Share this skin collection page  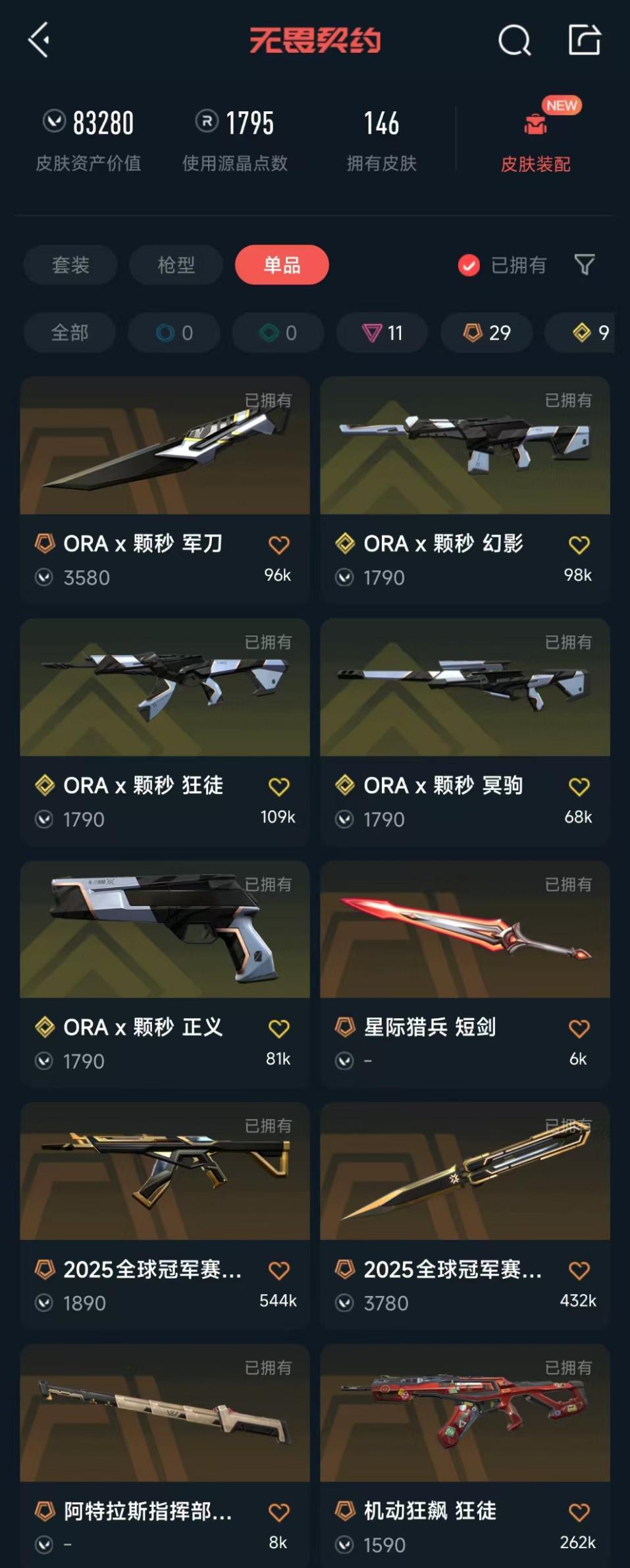click(x=585, y=40)
